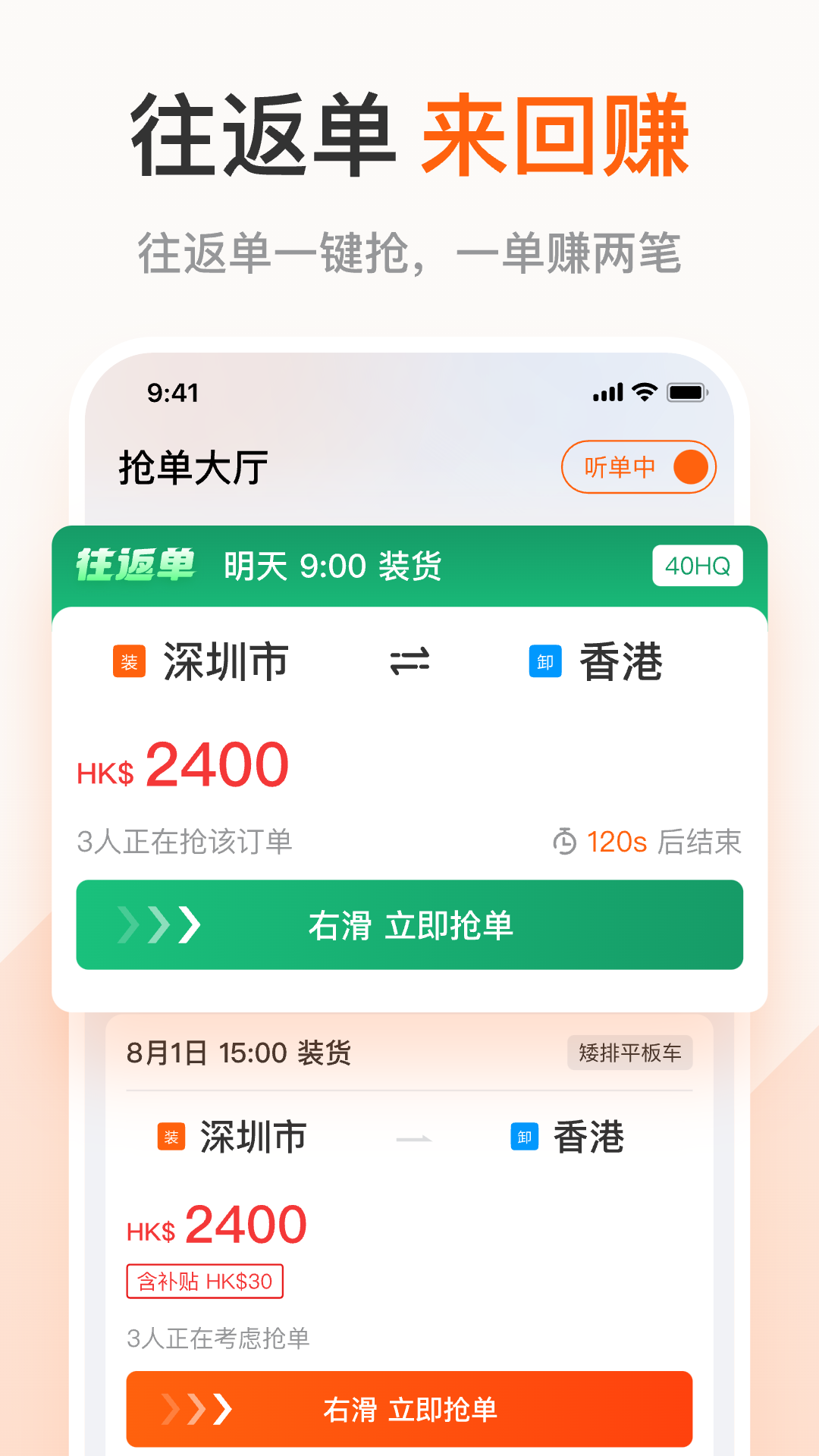
Task: Click the chevron arrows on the green swipe button
Action: 159,924
